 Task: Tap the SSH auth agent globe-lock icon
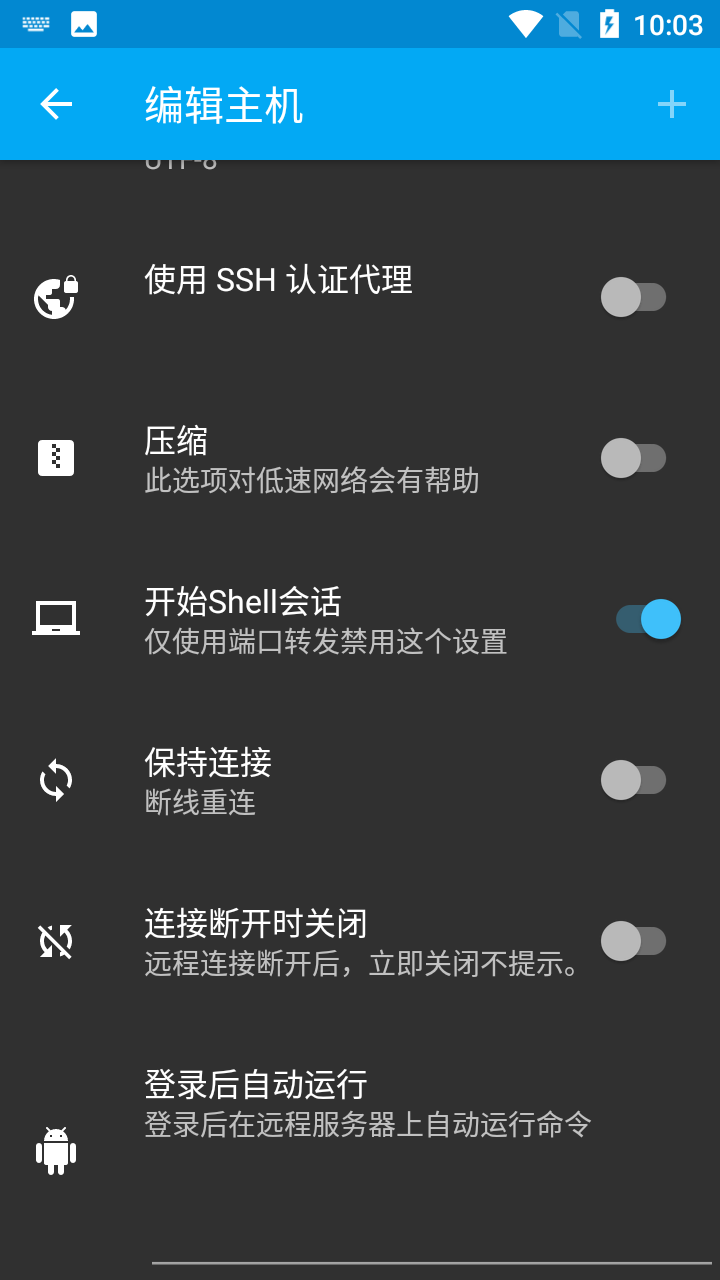point(55,297)
